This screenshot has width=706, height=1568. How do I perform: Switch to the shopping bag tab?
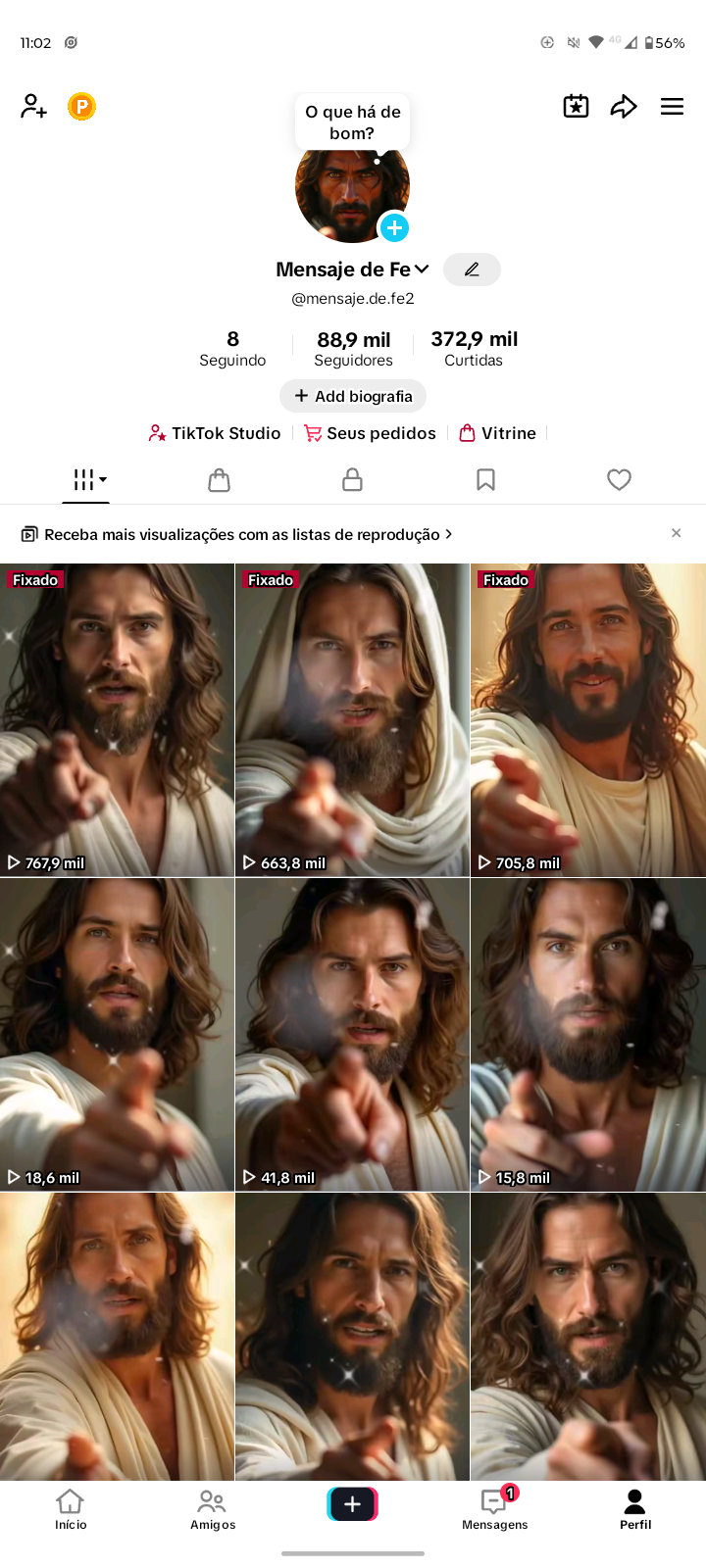220,479
